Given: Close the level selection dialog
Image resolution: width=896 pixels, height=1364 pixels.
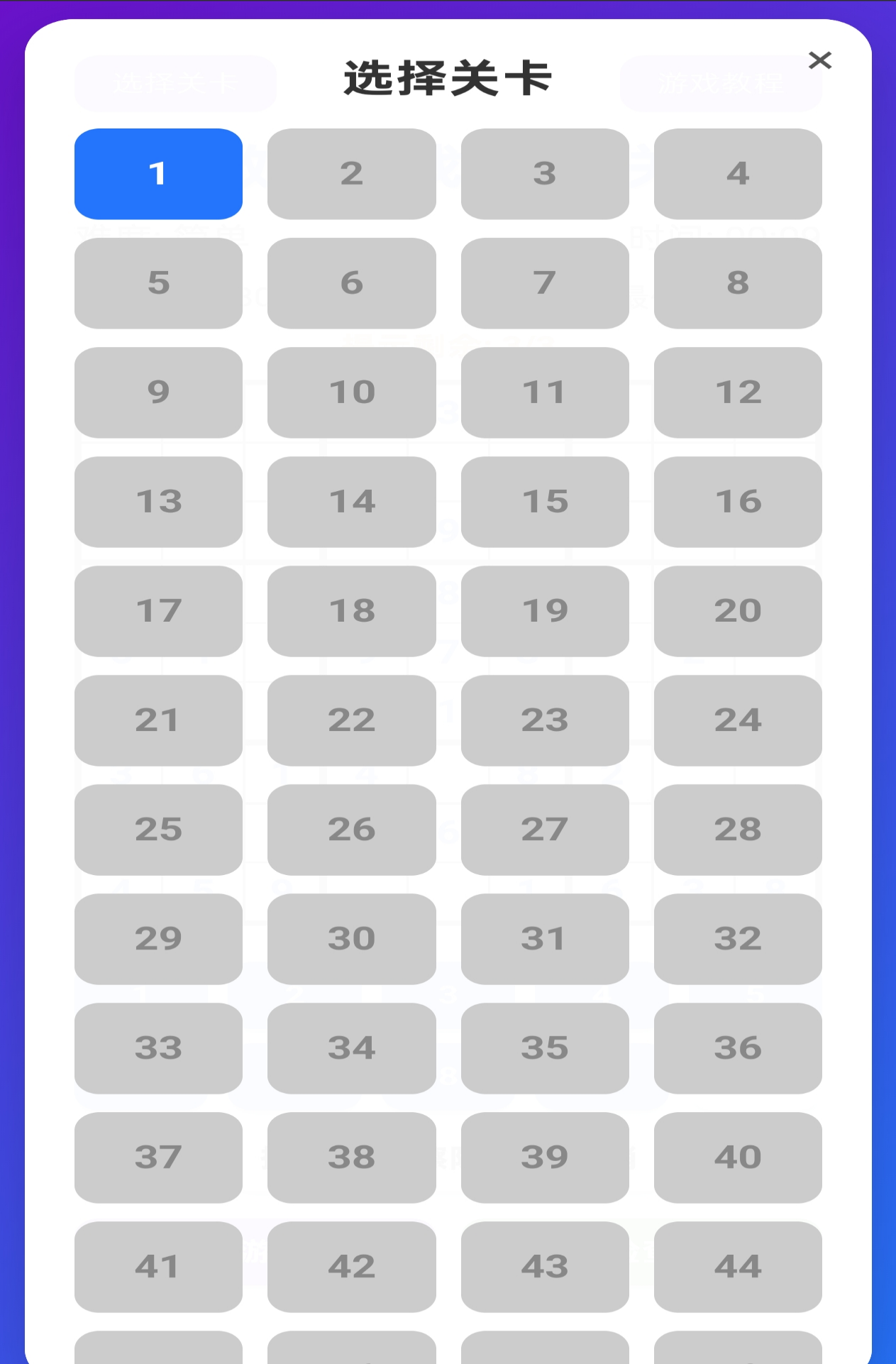Looking at the screenshot, I should (819, 61).
